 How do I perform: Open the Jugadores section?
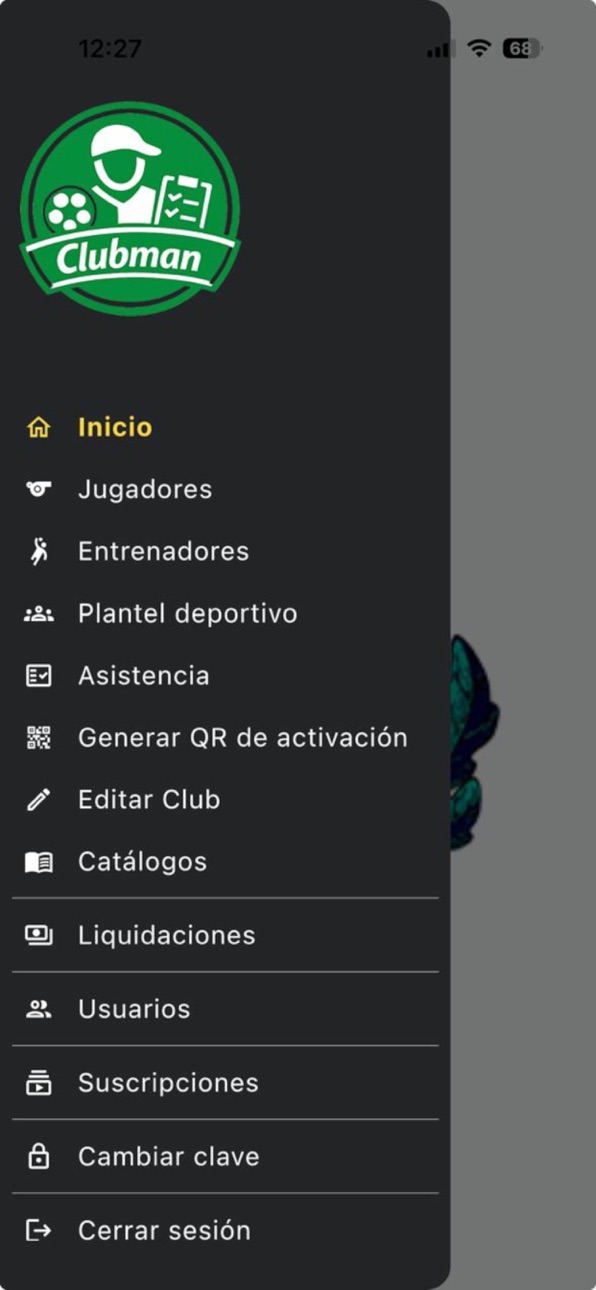tap(225, 489)
